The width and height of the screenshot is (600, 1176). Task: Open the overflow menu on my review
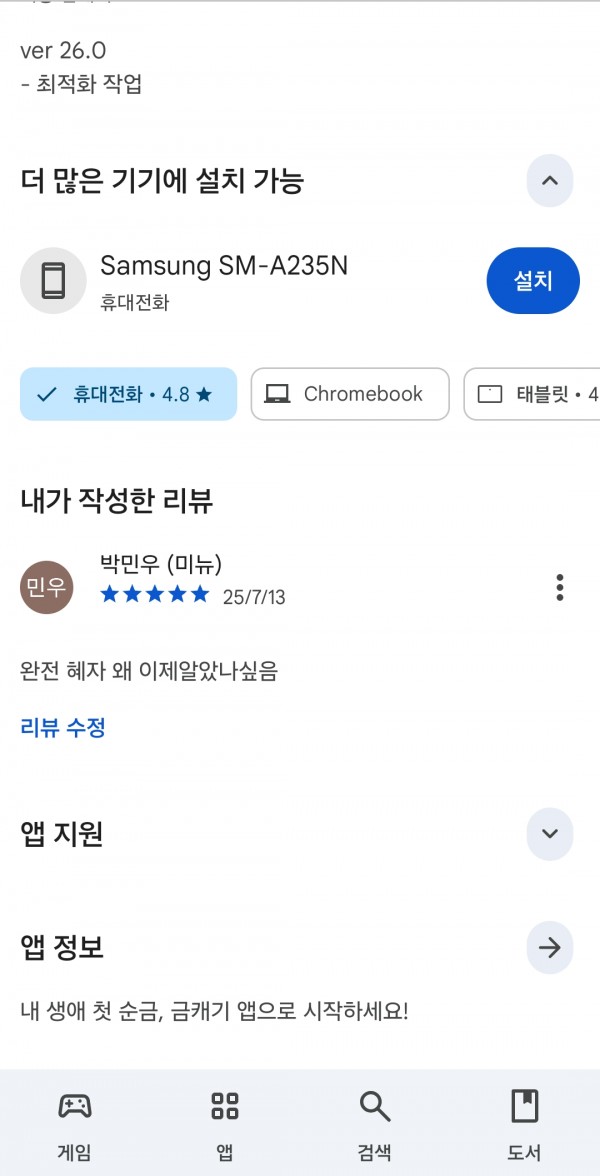click(560, 587)
